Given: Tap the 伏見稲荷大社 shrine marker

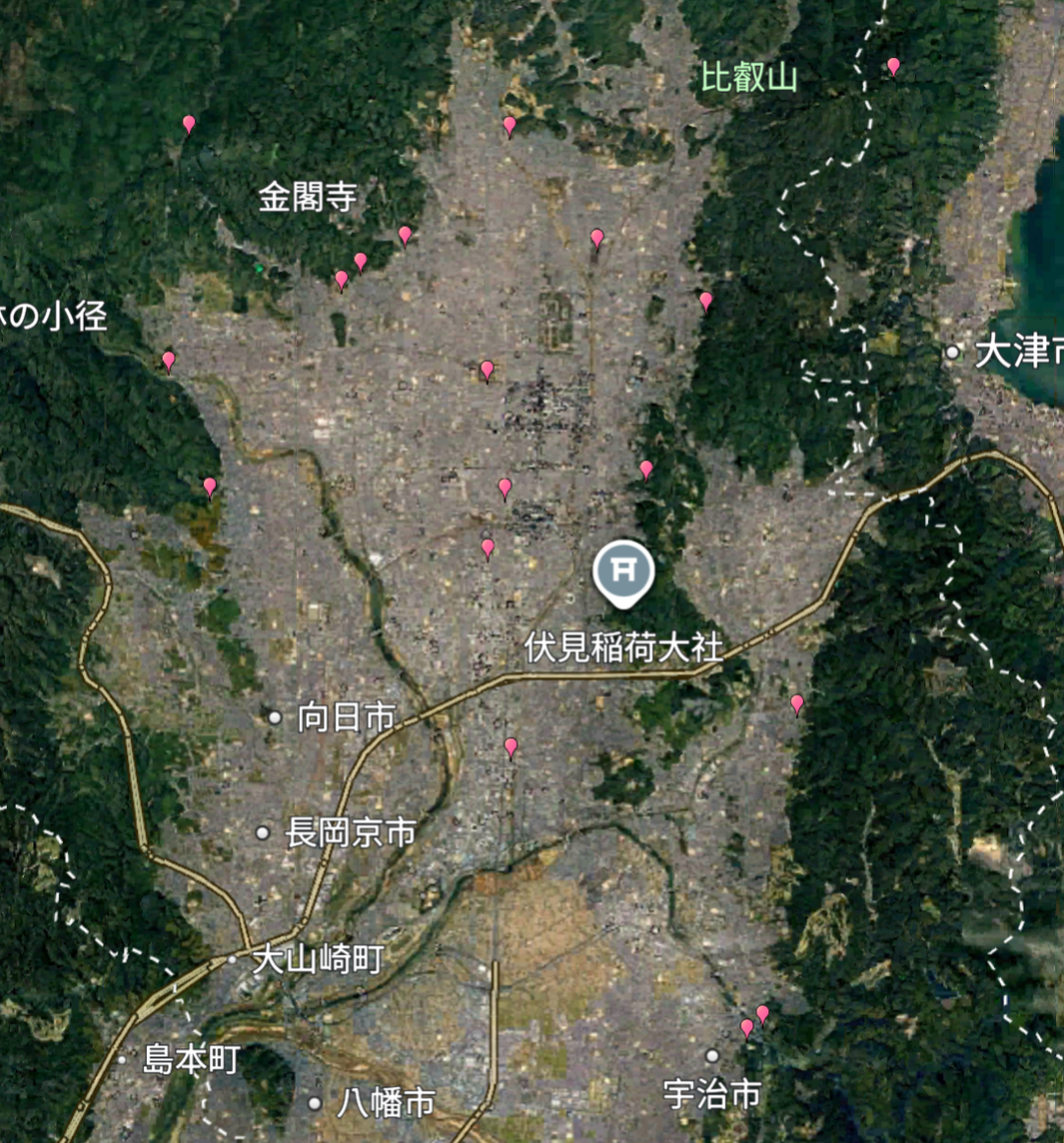Looking at the screenshot, I should click(623, 571).
